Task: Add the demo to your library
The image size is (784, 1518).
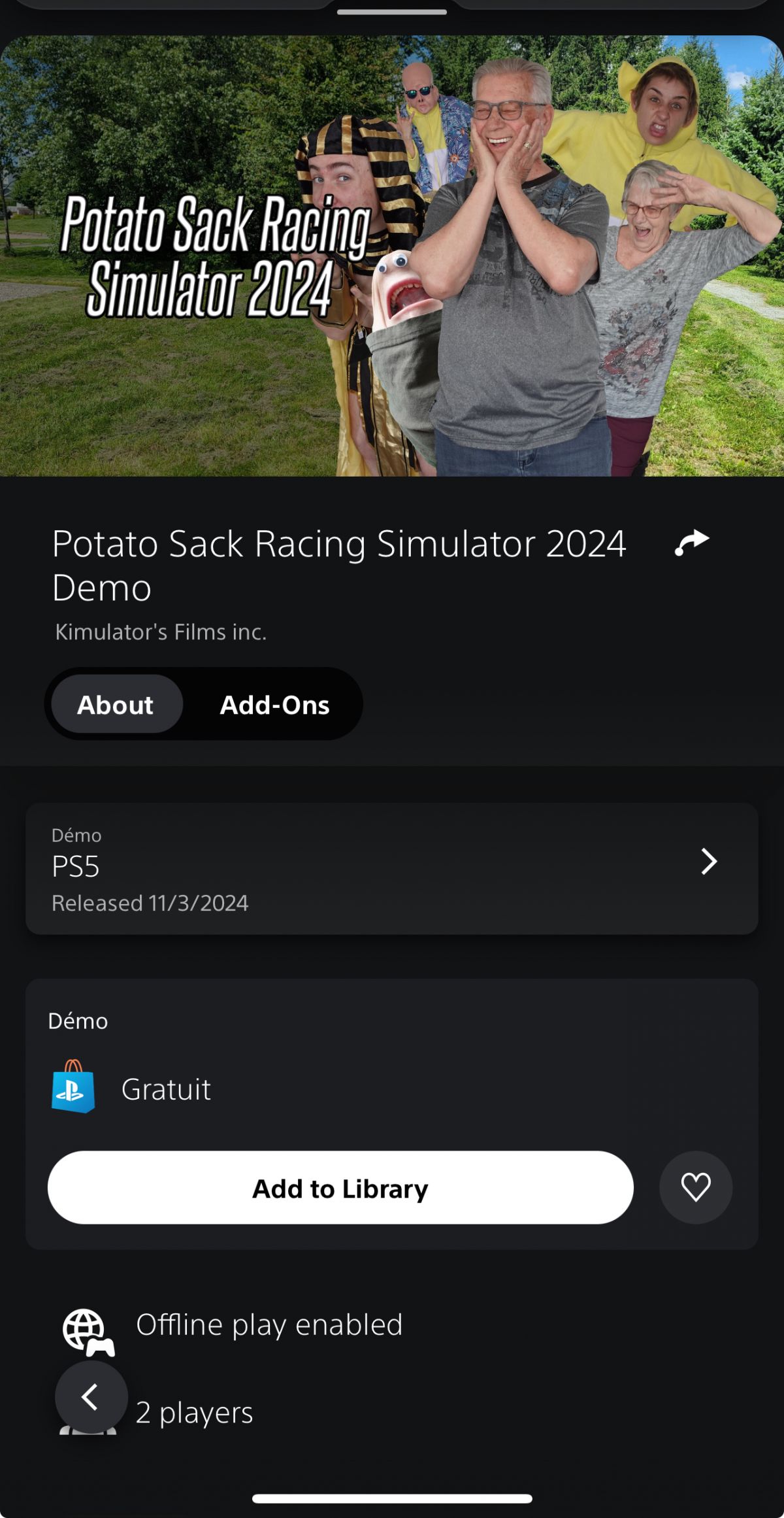Action: point(340,1188)
